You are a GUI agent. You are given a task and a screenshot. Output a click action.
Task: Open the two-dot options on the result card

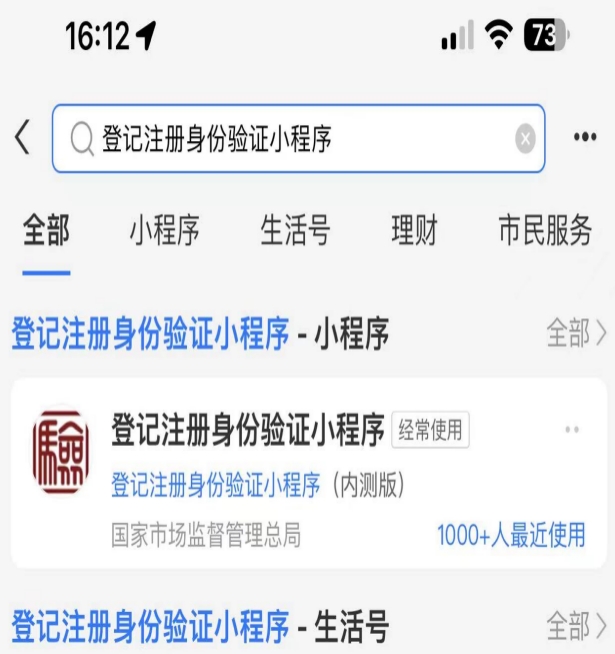pos(572,430)
